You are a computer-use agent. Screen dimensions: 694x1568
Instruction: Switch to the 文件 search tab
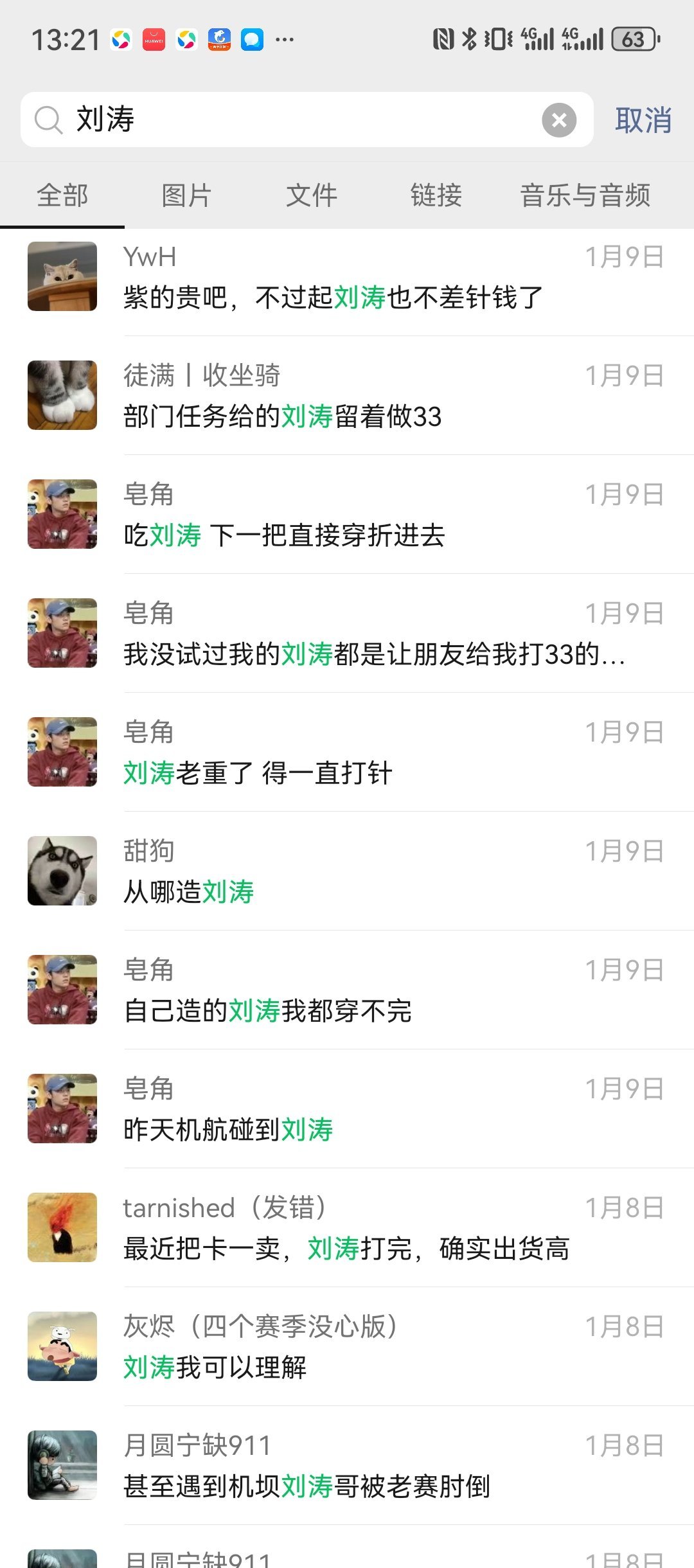point(311,195)
